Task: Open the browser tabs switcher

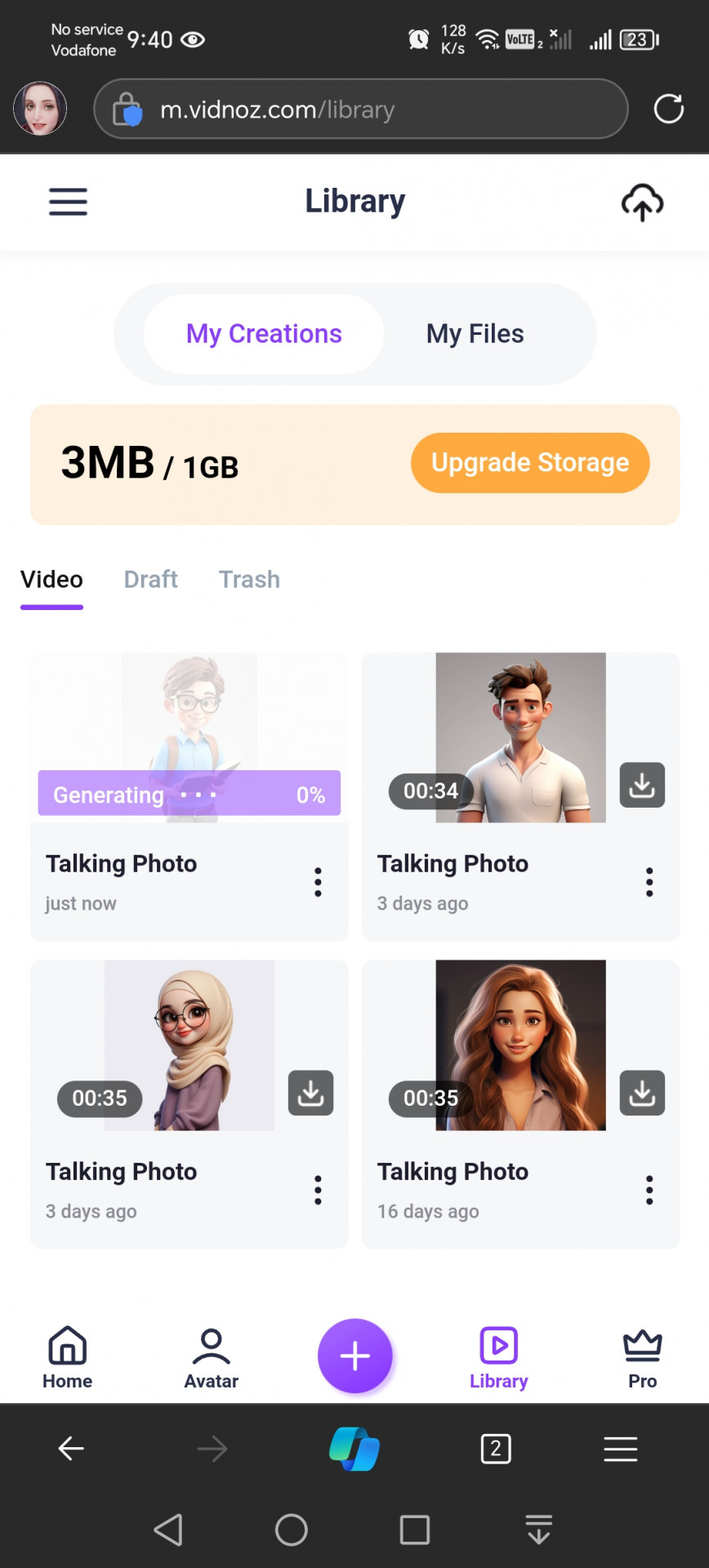Action: pyautogui.click(x=496, y=1449)
